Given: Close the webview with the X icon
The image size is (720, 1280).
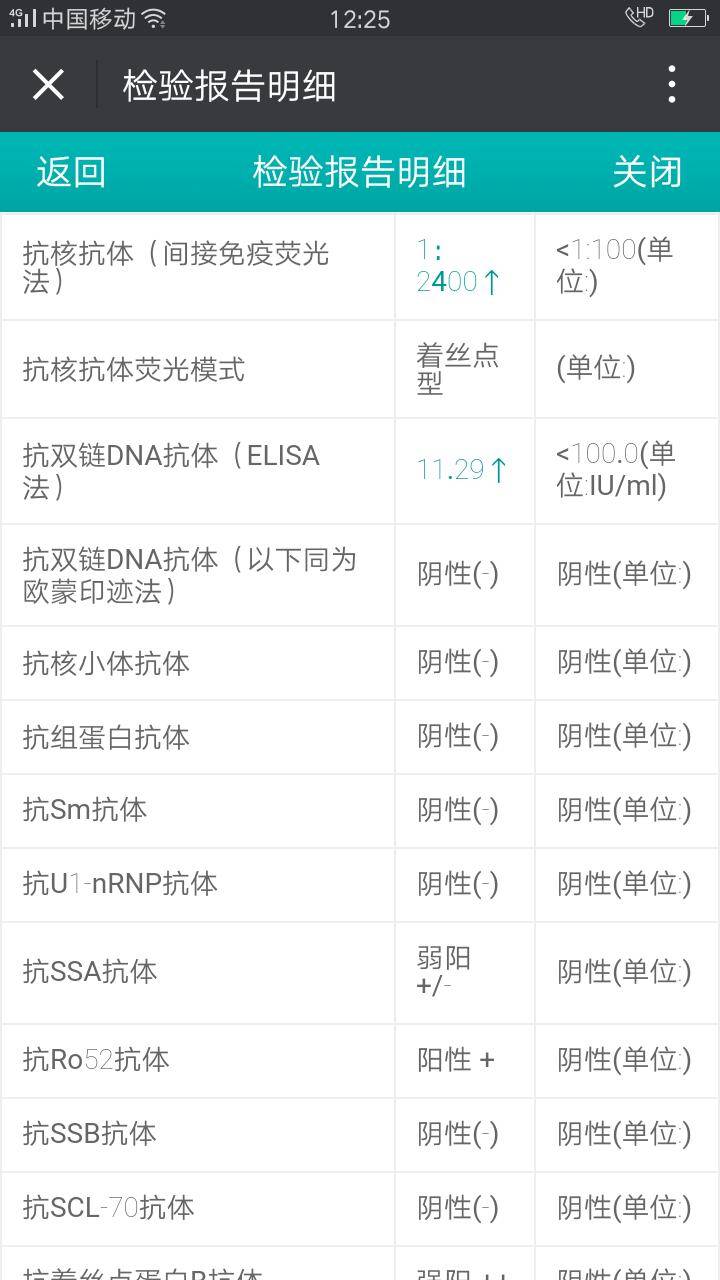Looking at the screenshot, I should point(48,85).
